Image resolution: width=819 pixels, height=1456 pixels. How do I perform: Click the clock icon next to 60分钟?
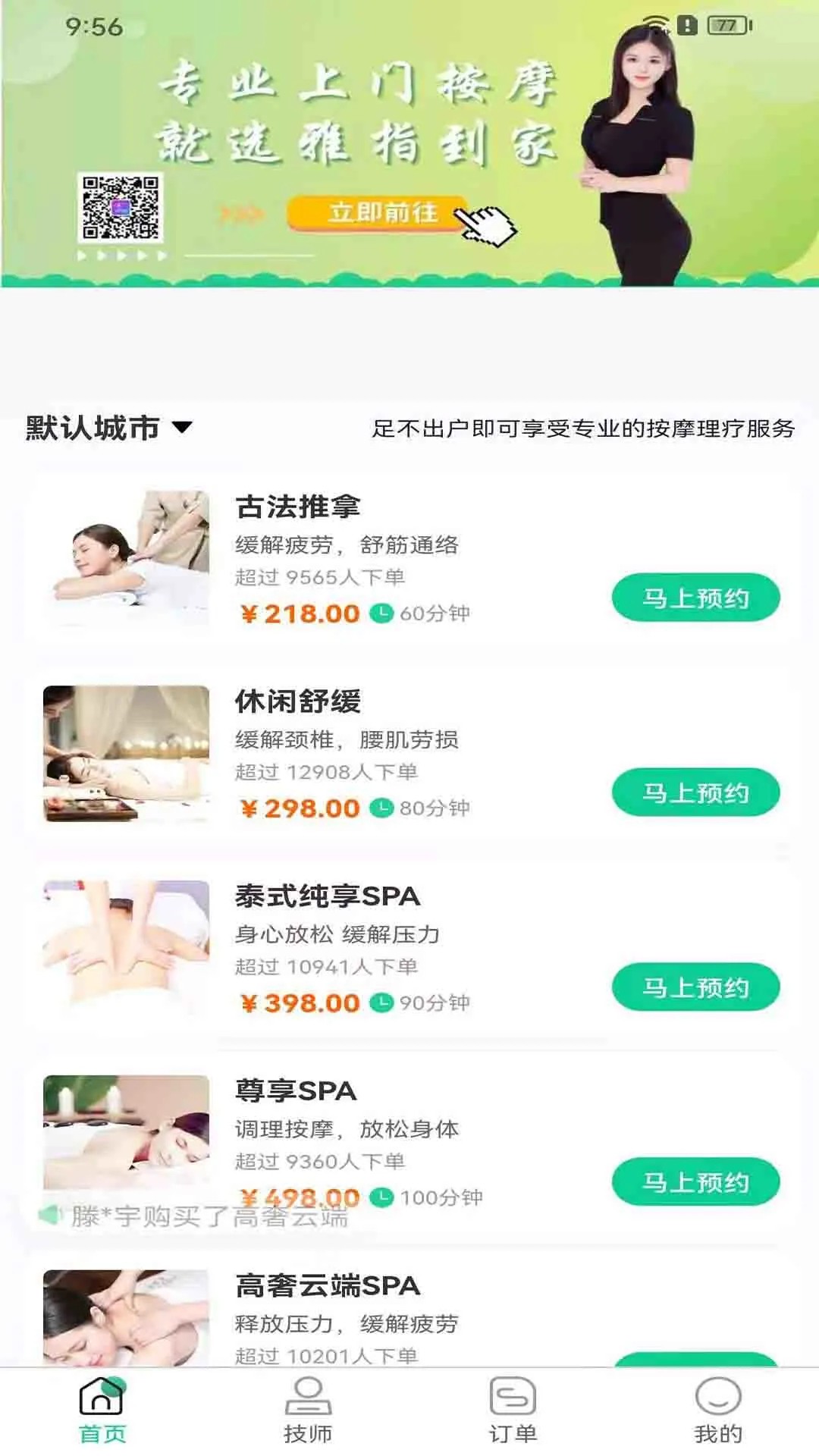pyautogui.click(x=383, y=614)
